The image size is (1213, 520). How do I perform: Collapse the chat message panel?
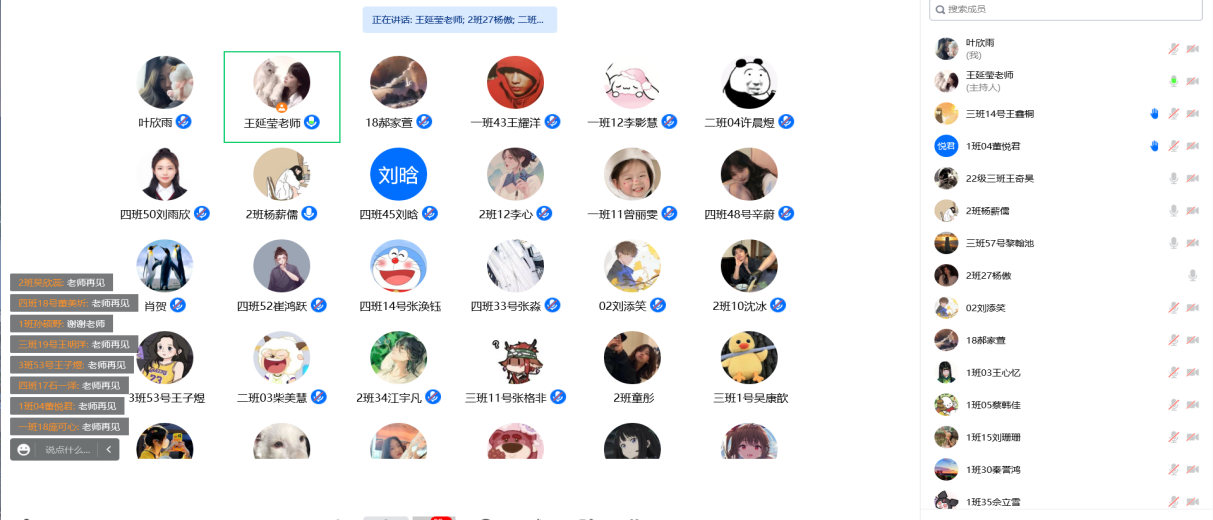109,450
